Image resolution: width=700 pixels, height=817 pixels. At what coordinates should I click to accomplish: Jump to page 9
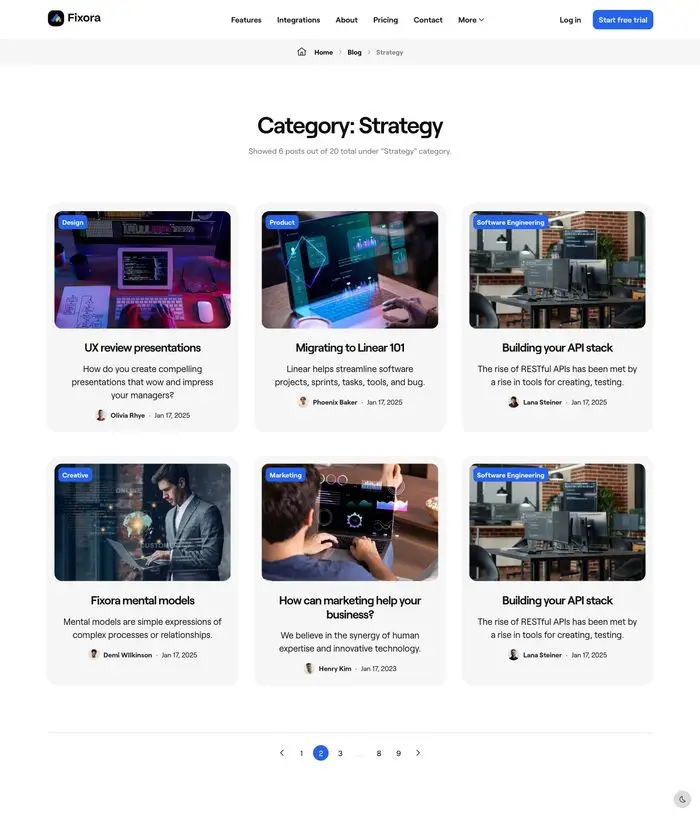[398, 753]
